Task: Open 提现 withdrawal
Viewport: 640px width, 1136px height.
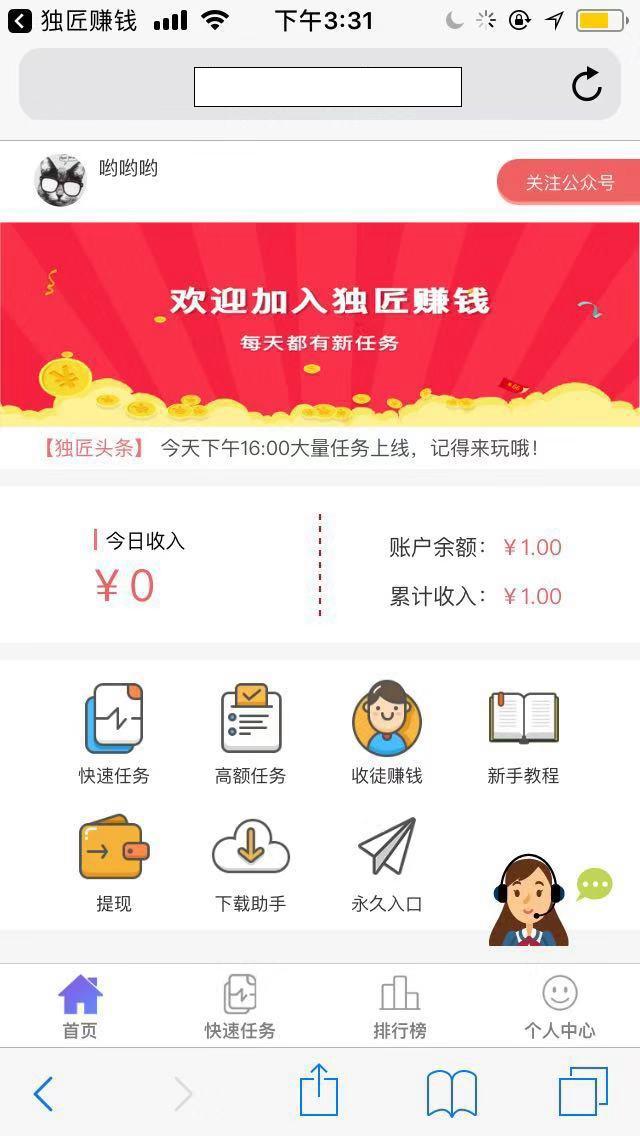Action: (x=114, y=863)
